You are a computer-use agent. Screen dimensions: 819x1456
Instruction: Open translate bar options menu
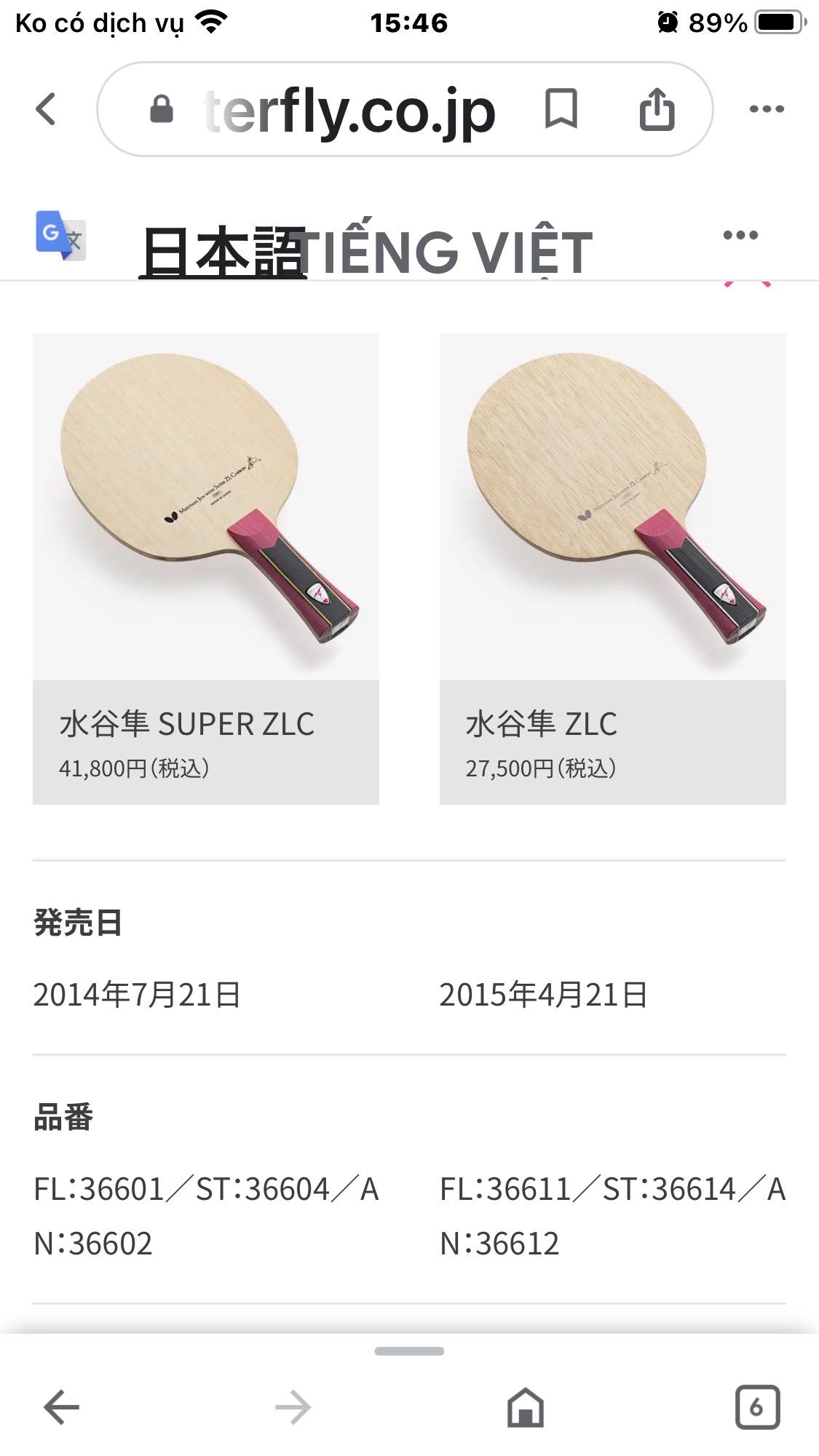740,235
